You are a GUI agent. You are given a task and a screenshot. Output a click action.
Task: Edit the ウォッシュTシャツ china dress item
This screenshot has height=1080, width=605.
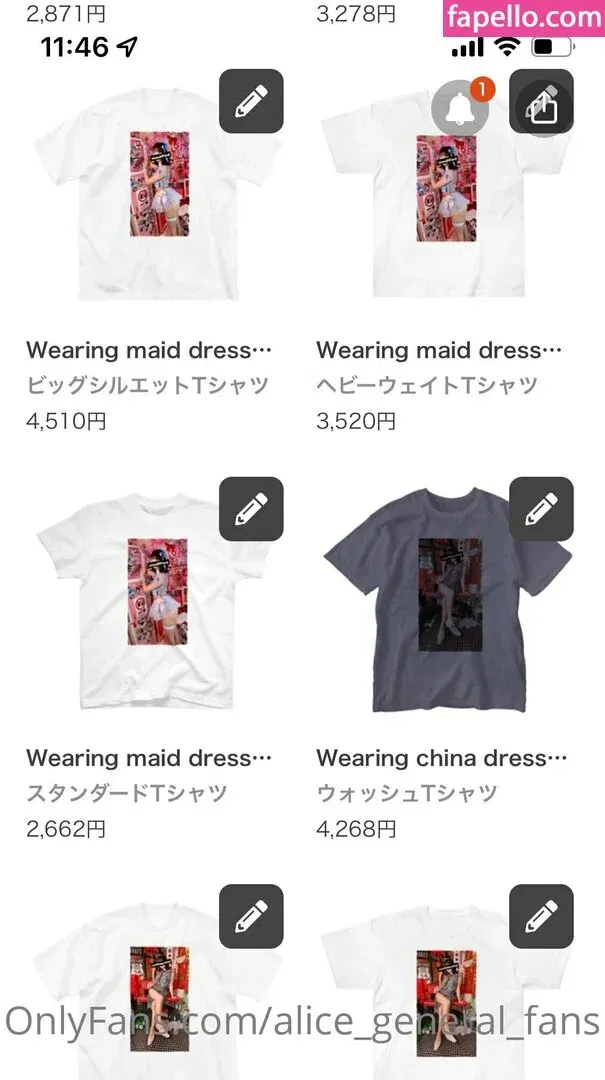click(541, 509)
